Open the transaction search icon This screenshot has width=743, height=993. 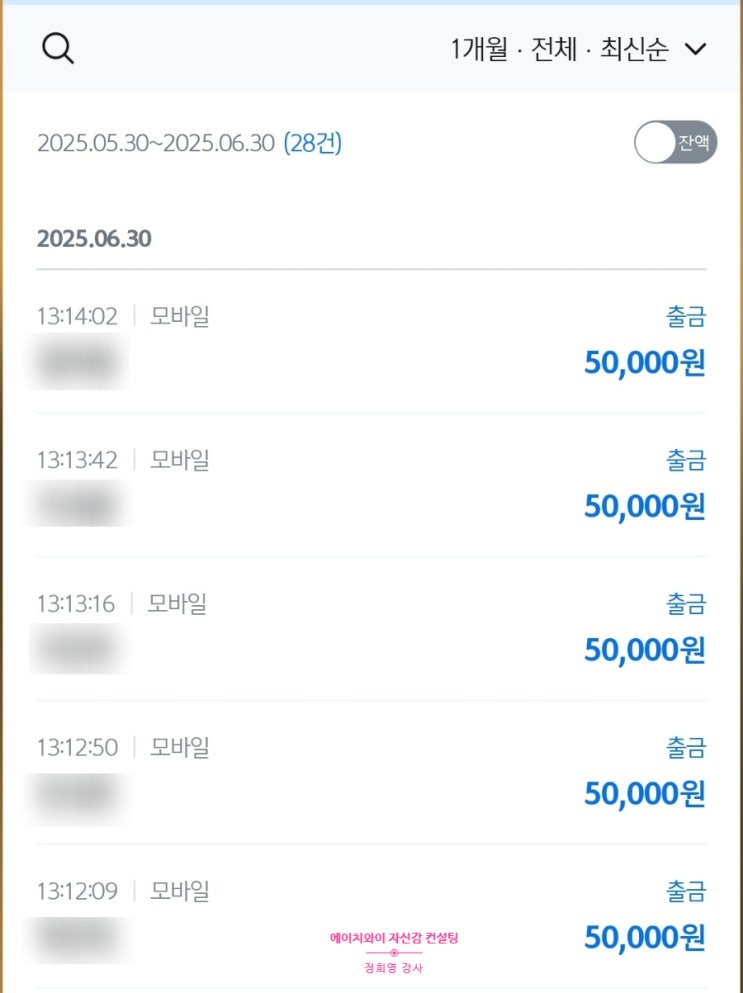(58, 49)
